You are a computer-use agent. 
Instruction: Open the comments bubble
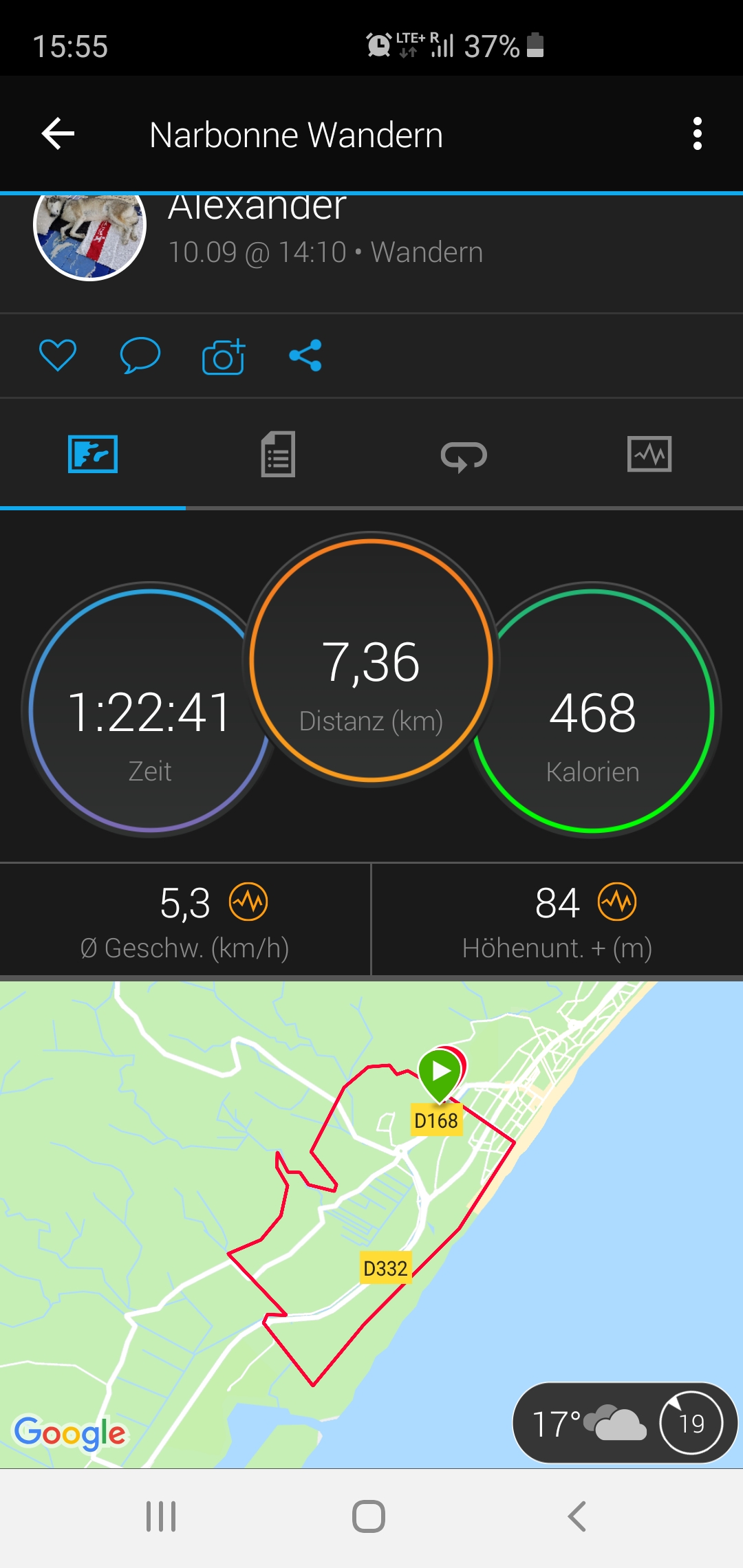140,356
